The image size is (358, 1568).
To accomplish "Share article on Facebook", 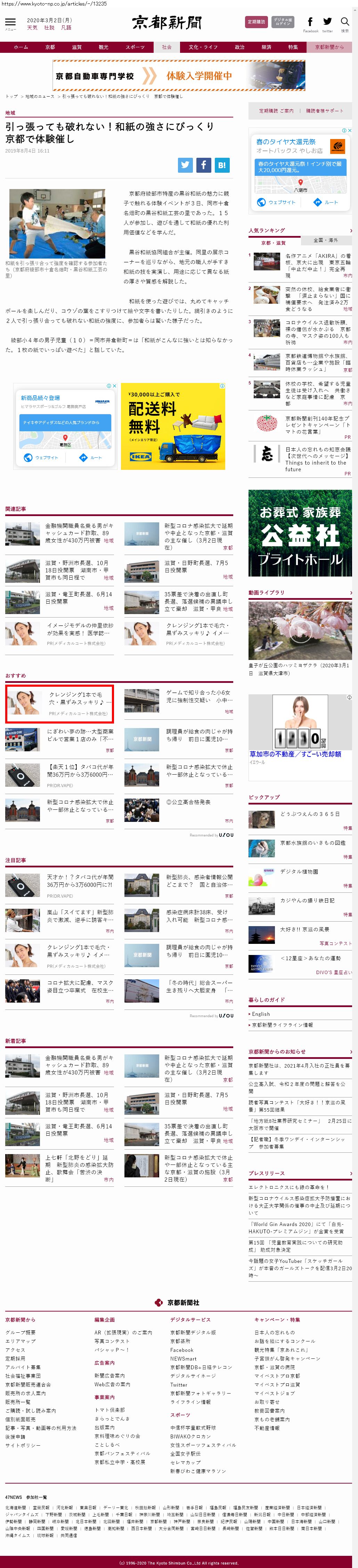I will (x=203, y=164).
